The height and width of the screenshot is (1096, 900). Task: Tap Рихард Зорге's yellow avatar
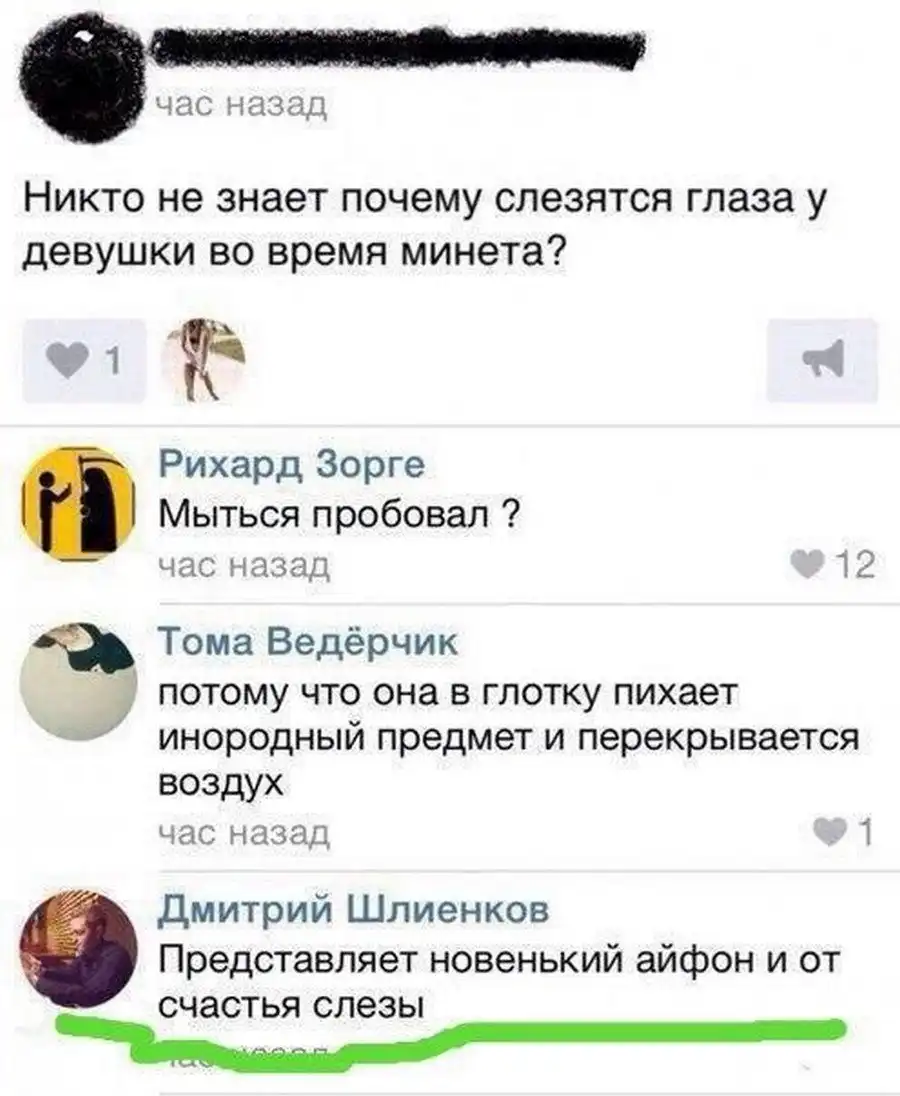pos(76,496)
